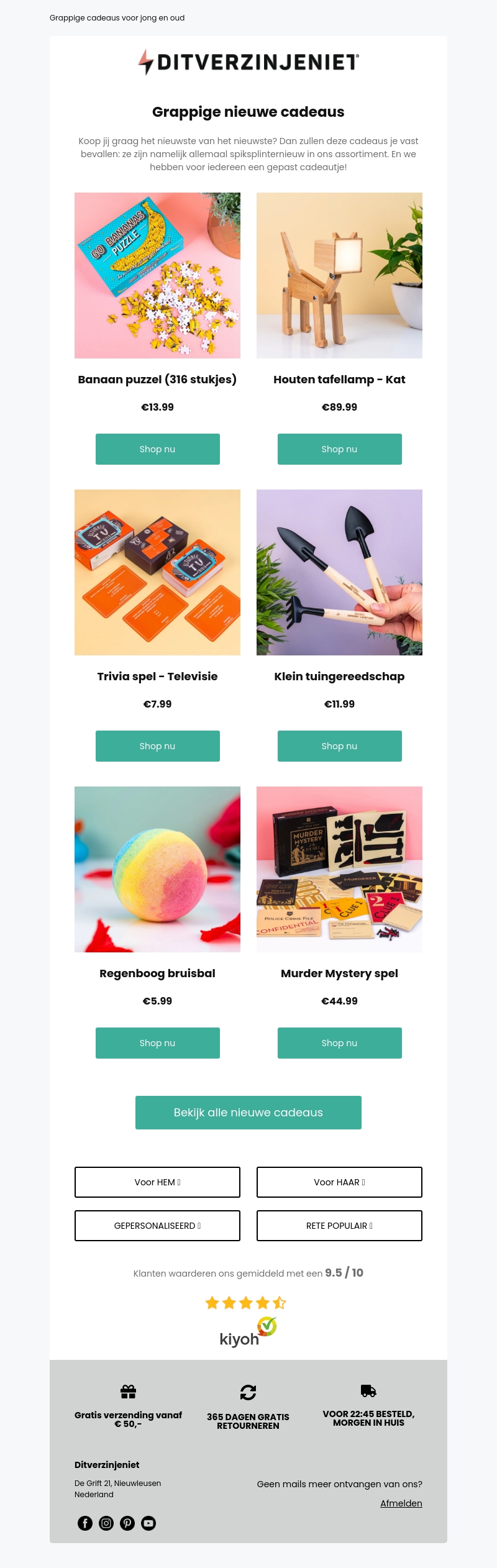Open the Pinterest icon
The height and width of the screenshot is (1568, 497).
click(x=127, y=1523)
